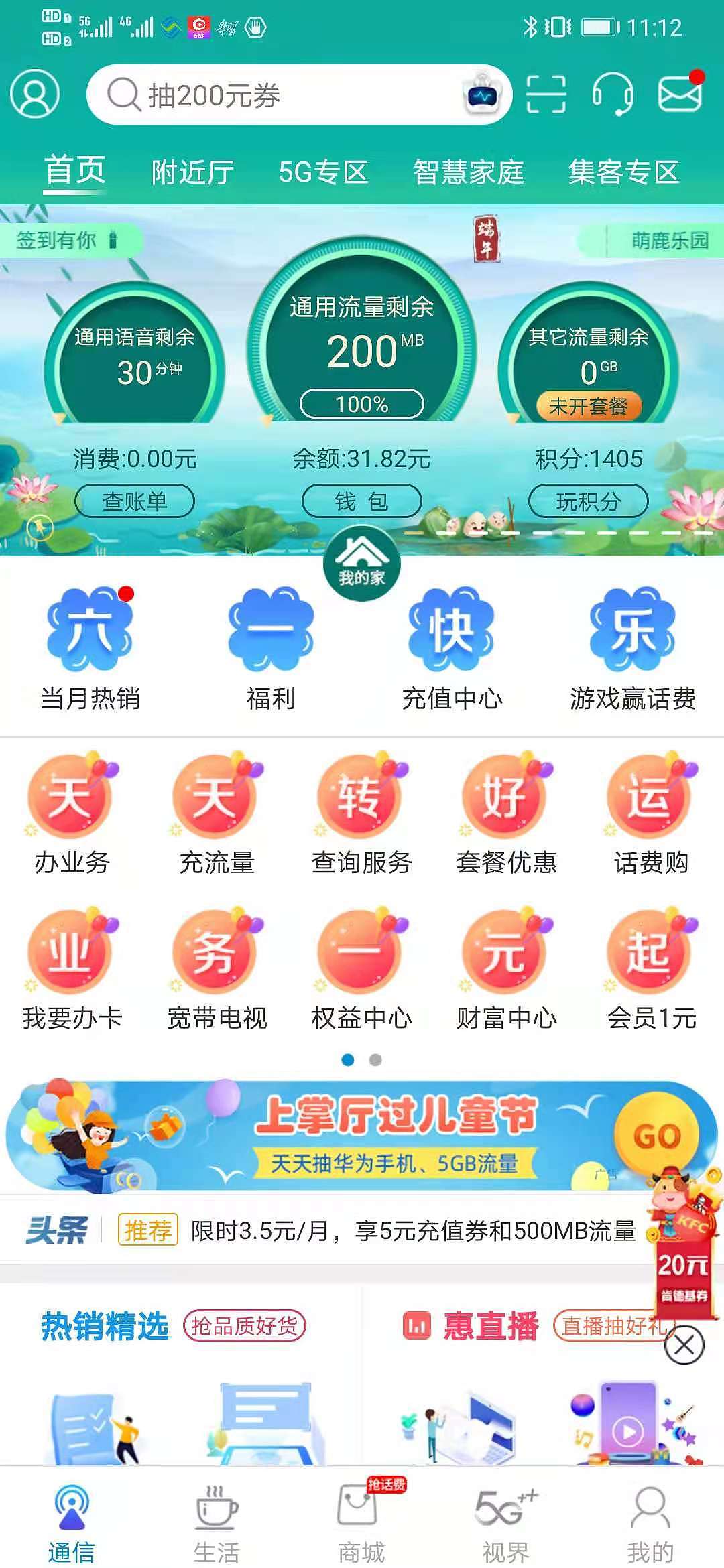Open the message envelope icon
Screen dimensions: 724x1568
point(679,96)
